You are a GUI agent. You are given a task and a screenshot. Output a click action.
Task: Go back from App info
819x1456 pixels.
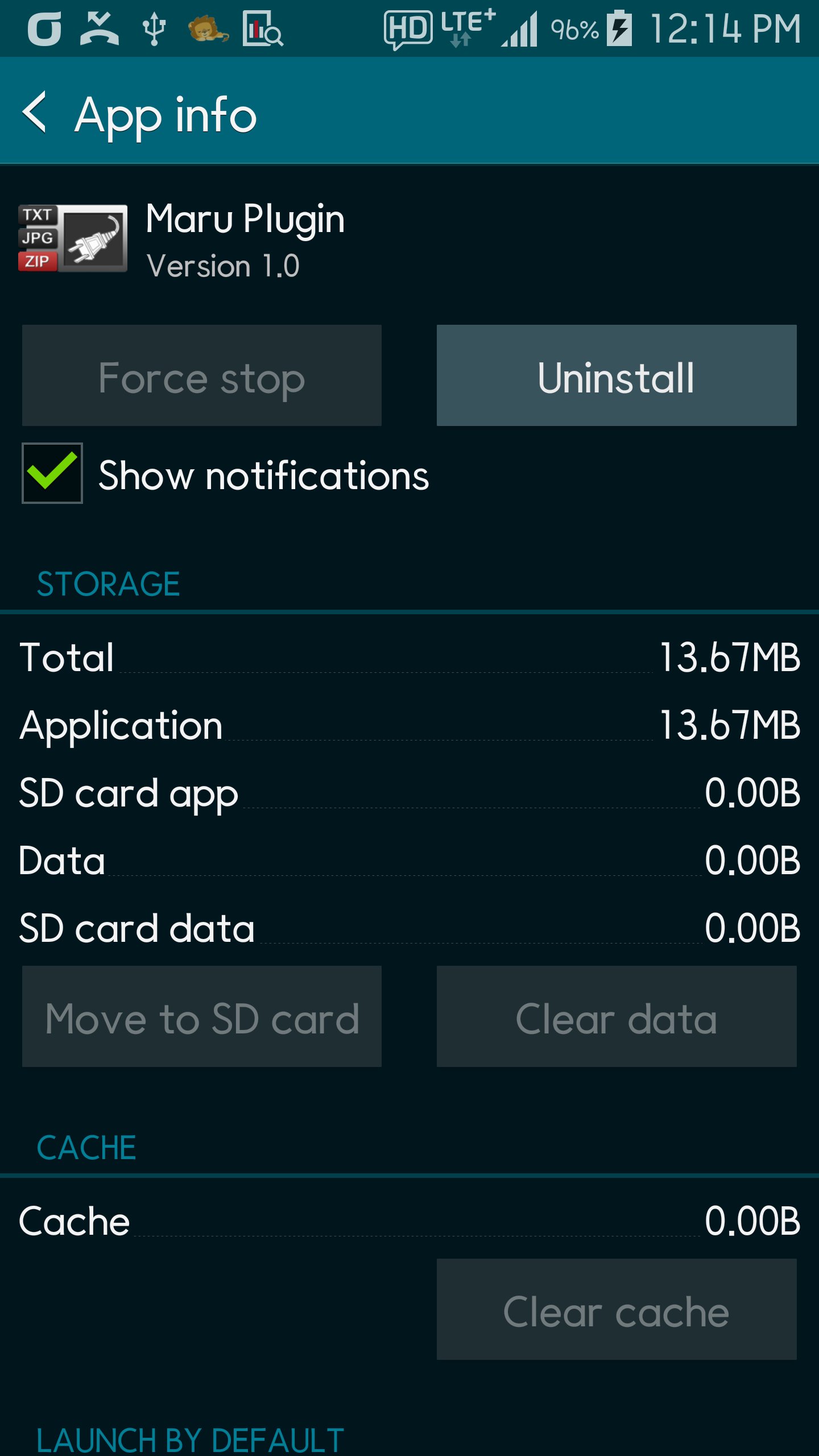click(x=35, y=113)
